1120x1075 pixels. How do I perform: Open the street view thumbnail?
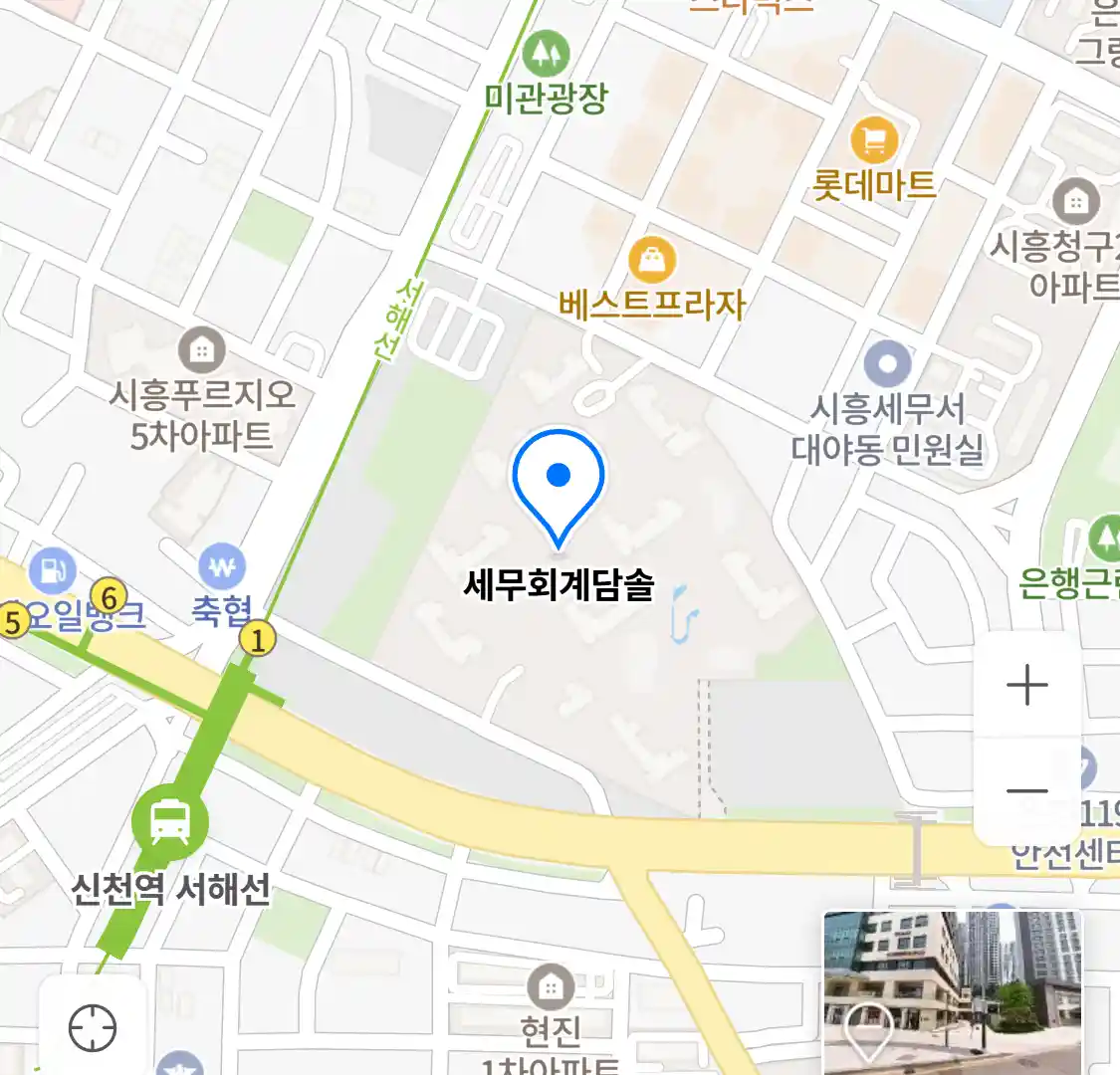952,991
